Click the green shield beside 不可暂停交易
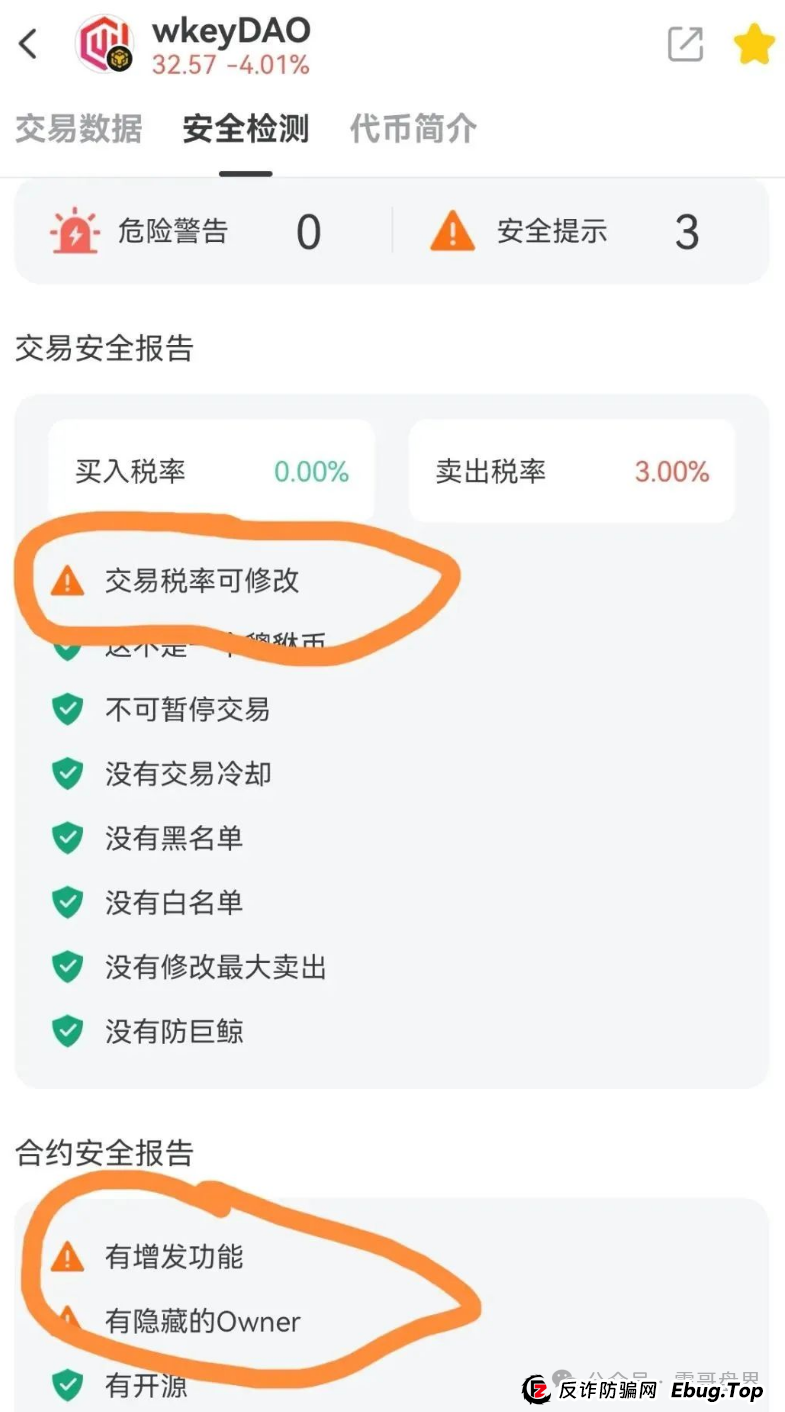This screenshot has height=1412, width=785. [67, 710]
